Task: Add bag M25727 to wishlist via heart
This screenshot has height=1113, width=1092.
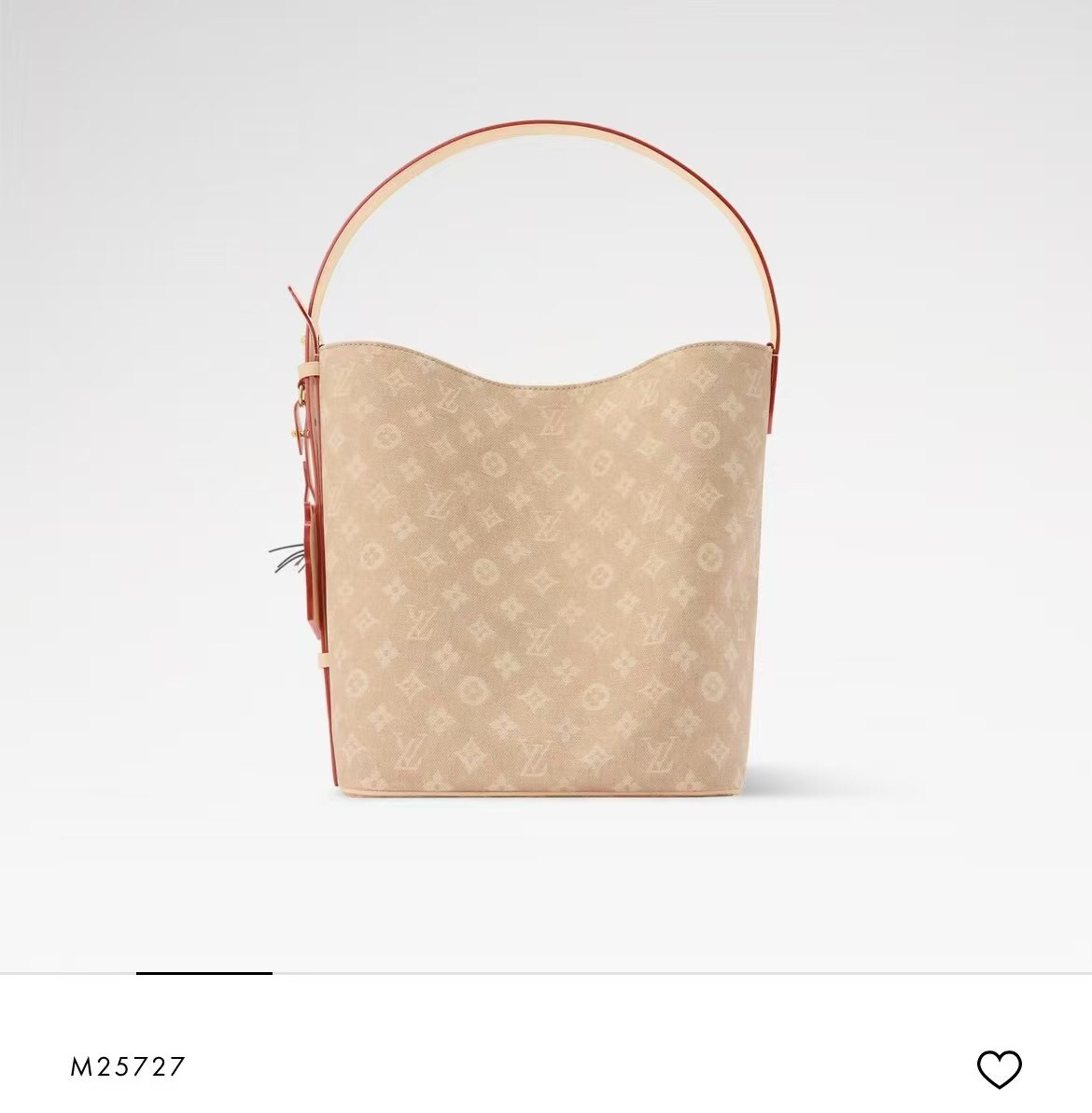Action: click(999, 1068)
